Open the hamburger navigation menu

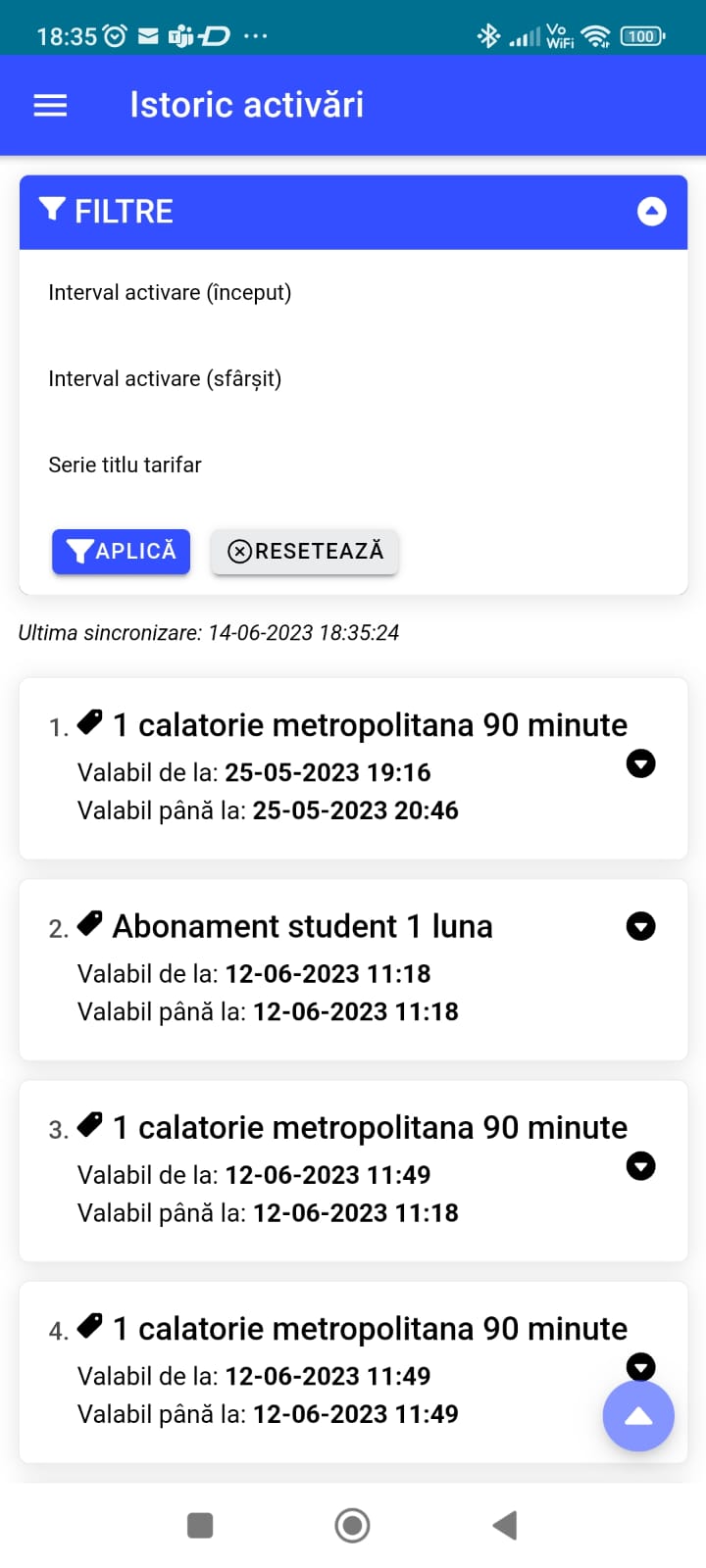coord(50,106)
